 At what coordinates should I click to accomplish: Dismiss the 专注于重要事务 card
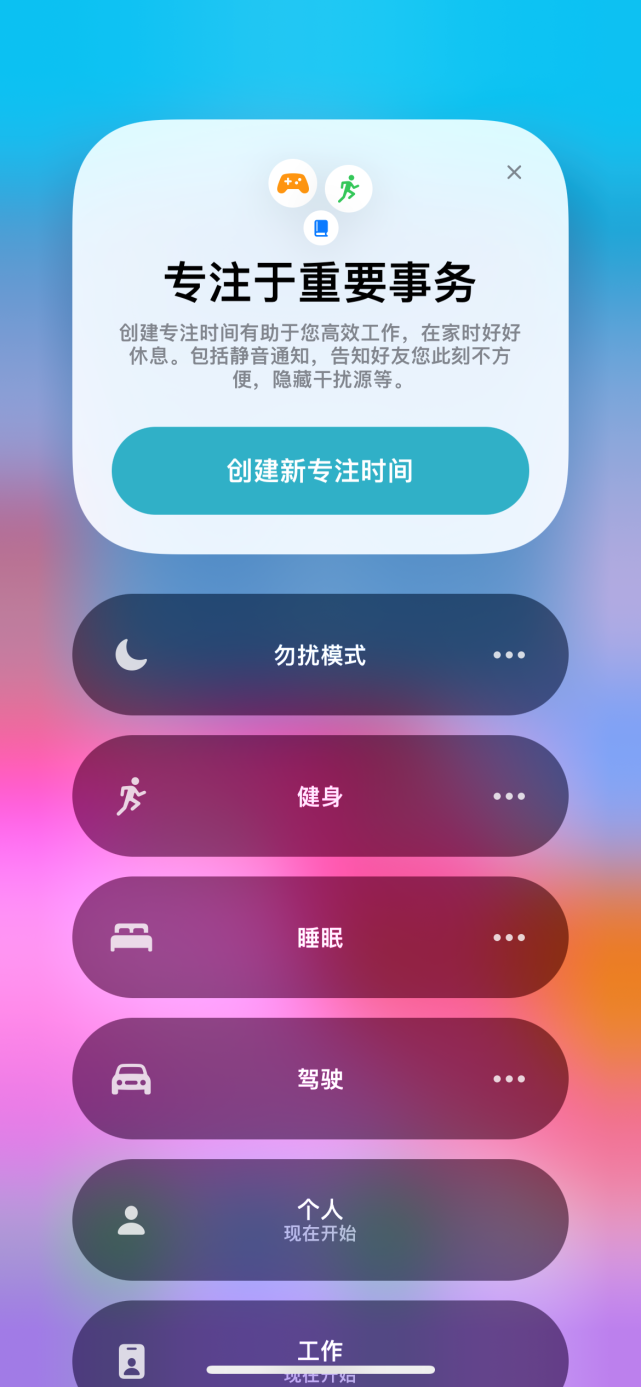point(514,172)
